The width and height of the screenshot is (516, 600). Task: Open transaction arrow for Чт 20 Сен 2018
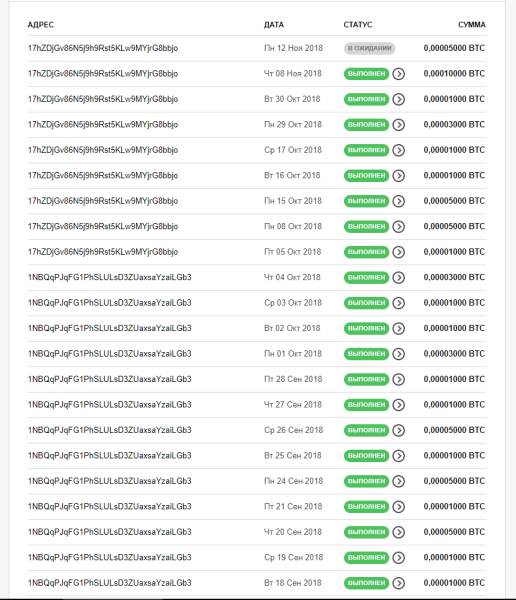[x=398, y=532]
